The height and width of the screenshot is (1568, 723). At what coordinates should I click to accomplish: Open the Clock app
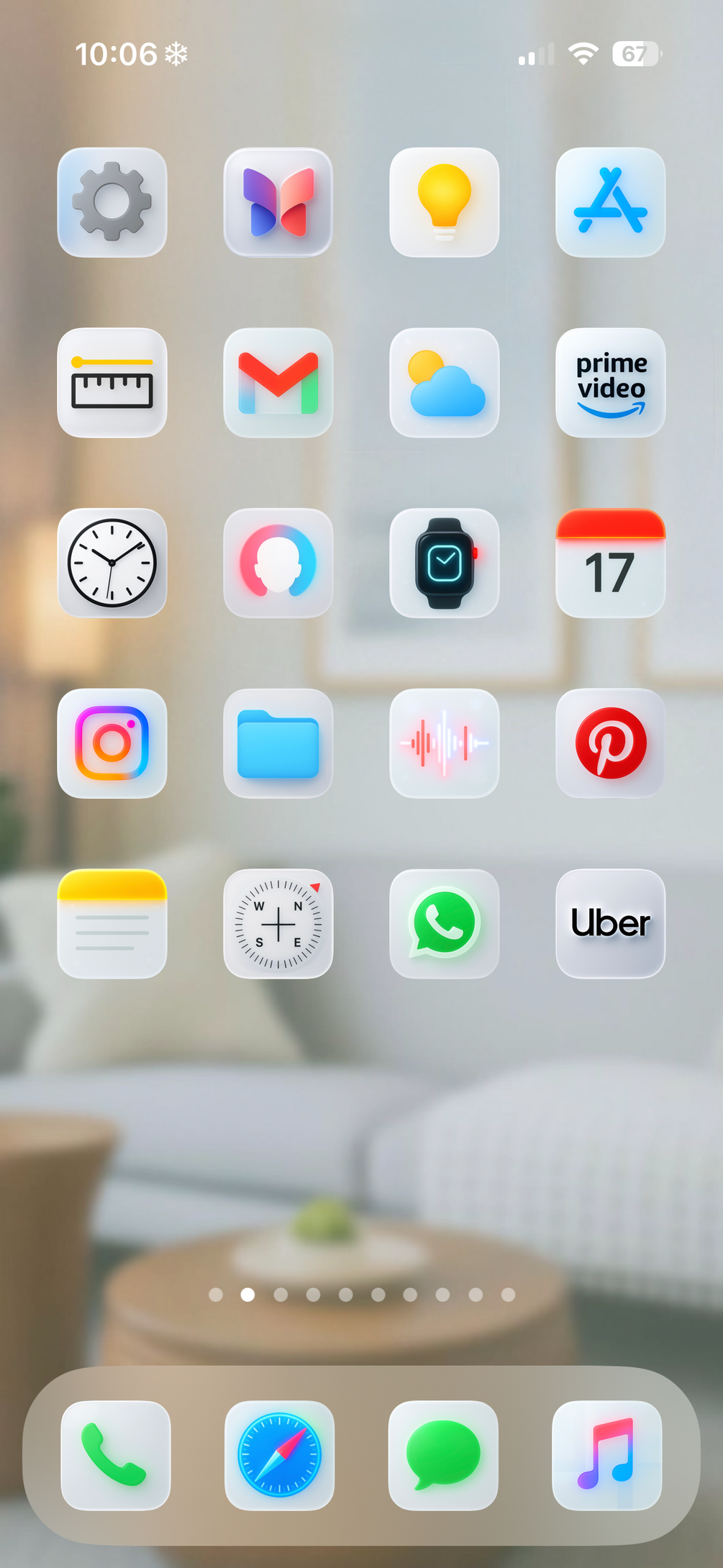tap(112, 563)
